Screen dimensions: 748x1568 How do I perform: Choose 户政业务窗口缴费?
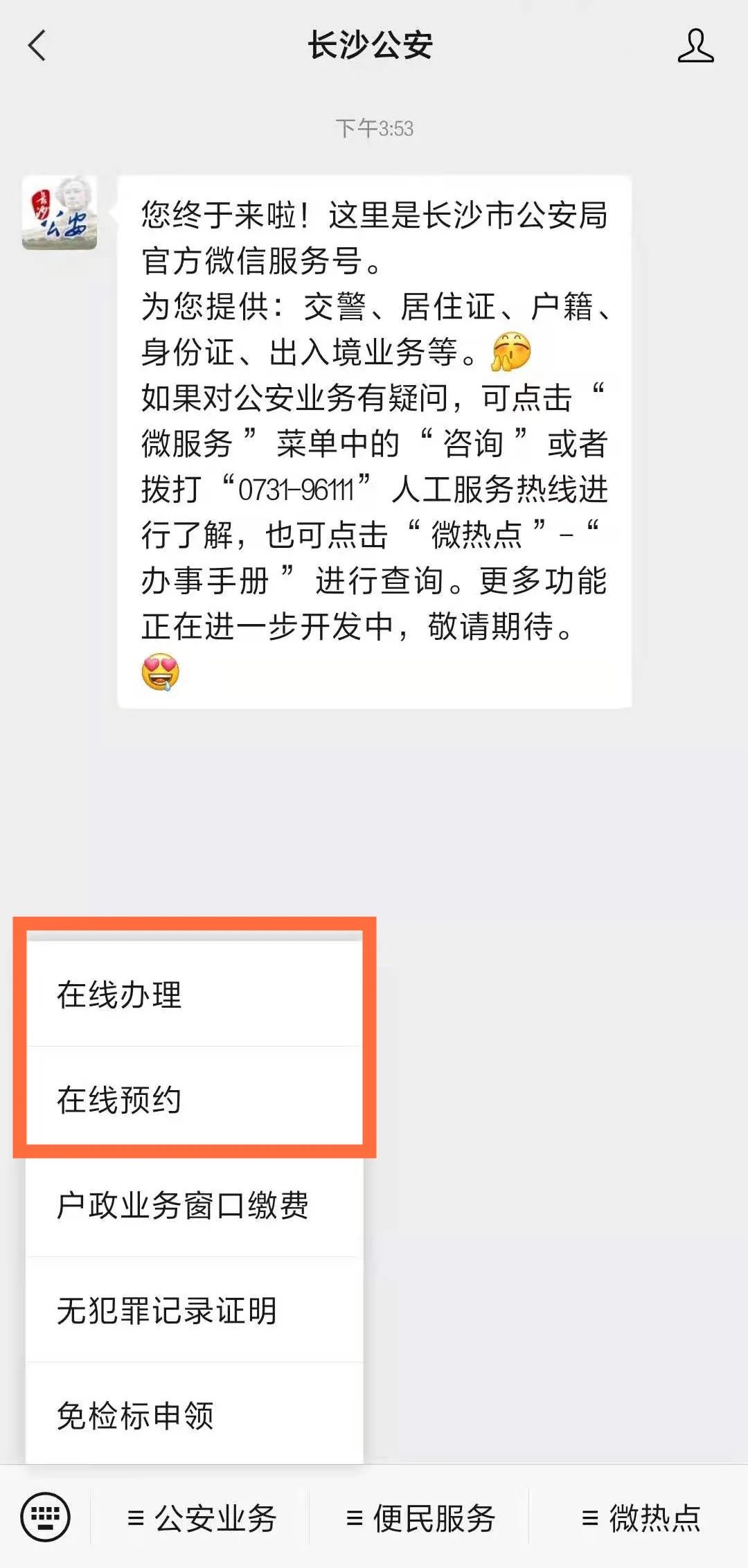194,1205
